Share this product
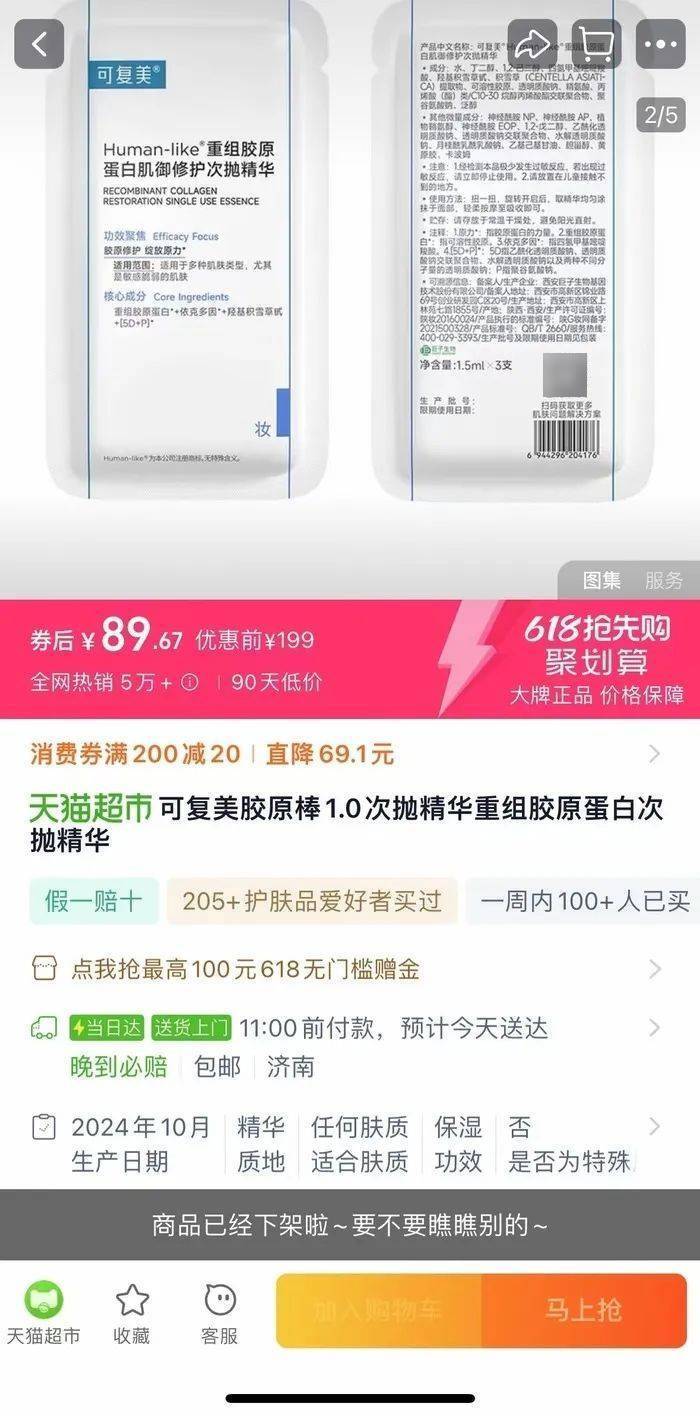Viewport: 700px width, 1416px height. pos(532,44)
